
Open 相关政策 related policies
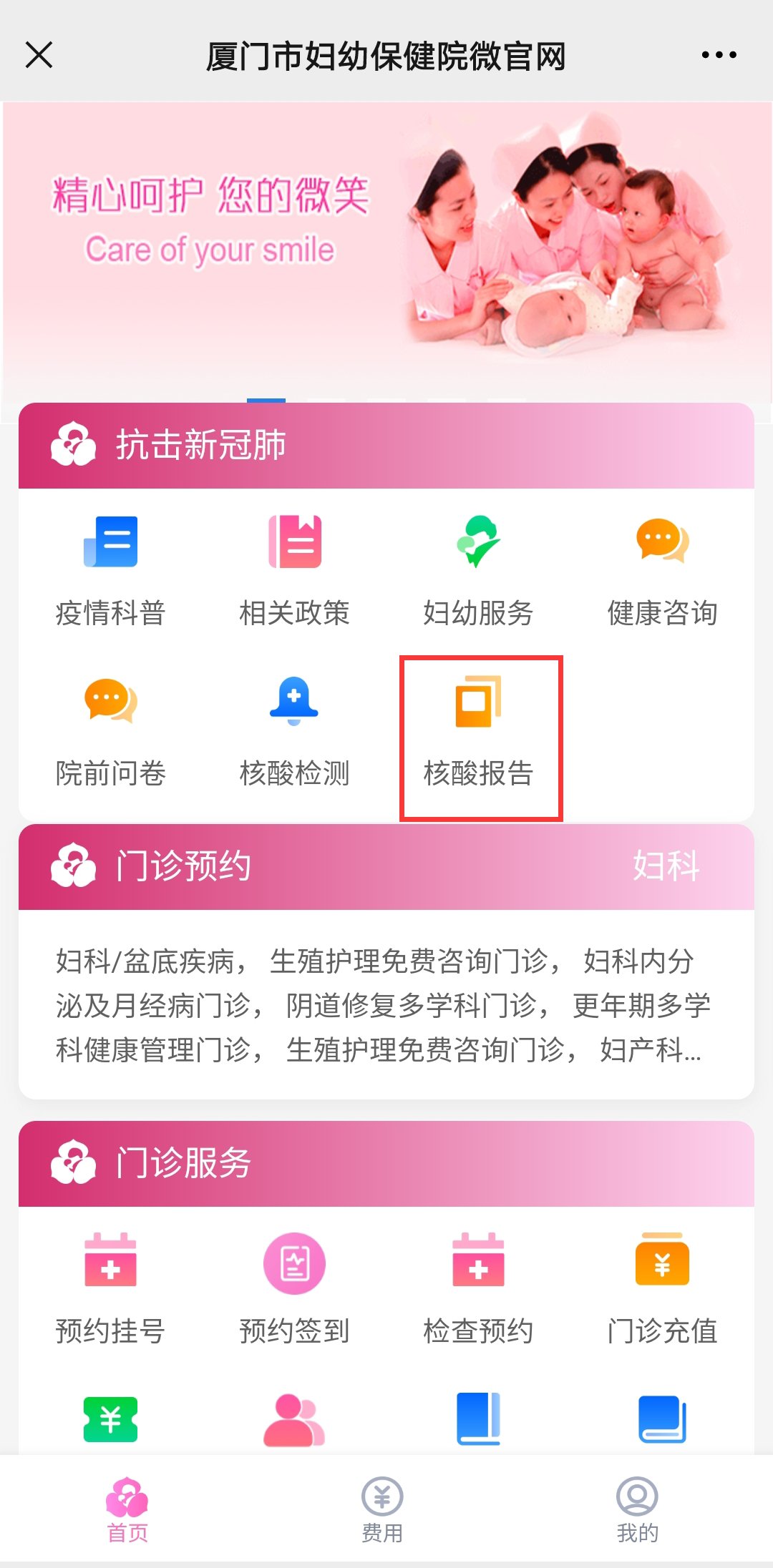294,570
